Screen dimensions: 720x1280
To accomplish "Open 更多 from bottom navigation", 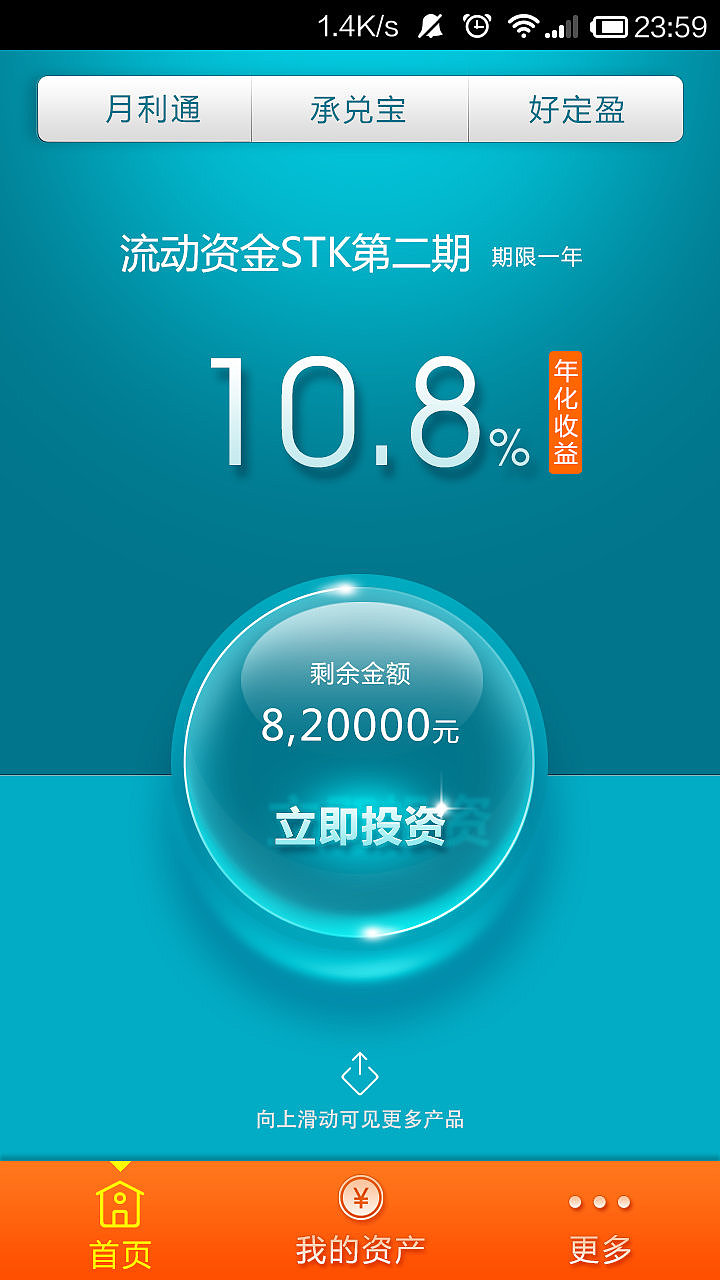I will pyautogui.click(x=600, y=1248).
